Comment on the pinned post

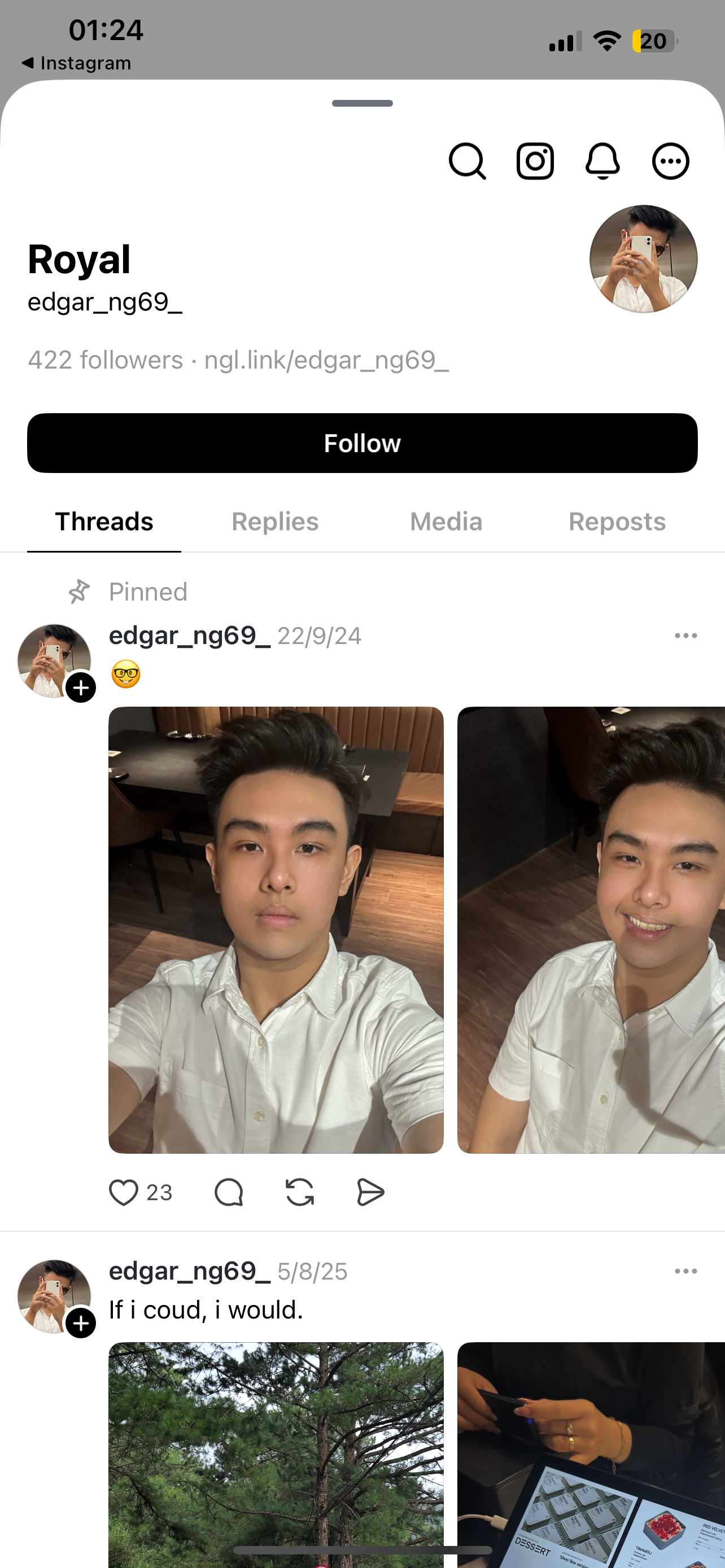[x=229, y=1193]
